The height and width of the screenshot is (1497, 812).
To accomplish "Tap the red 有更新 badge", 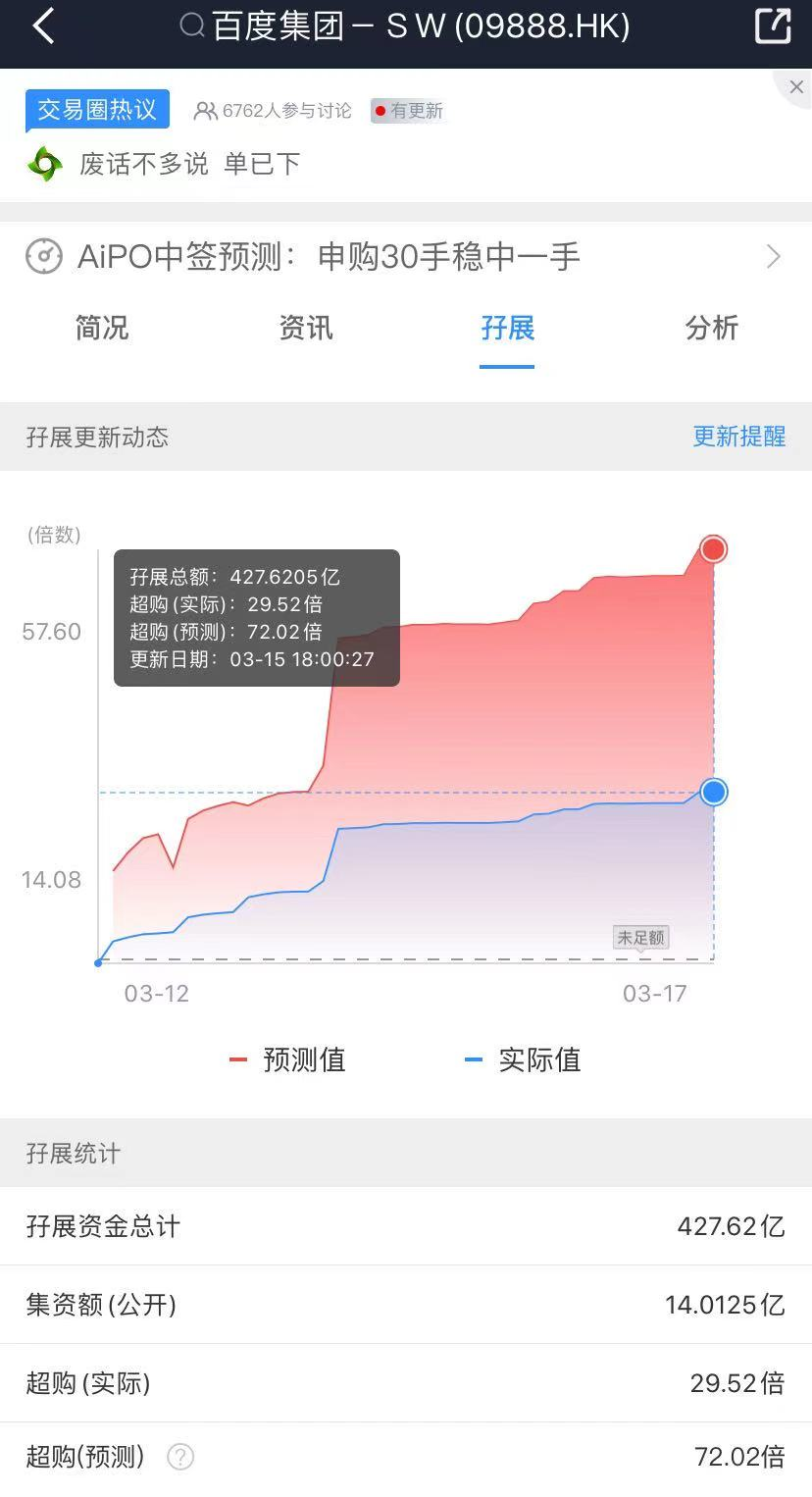I will (406, 111).
